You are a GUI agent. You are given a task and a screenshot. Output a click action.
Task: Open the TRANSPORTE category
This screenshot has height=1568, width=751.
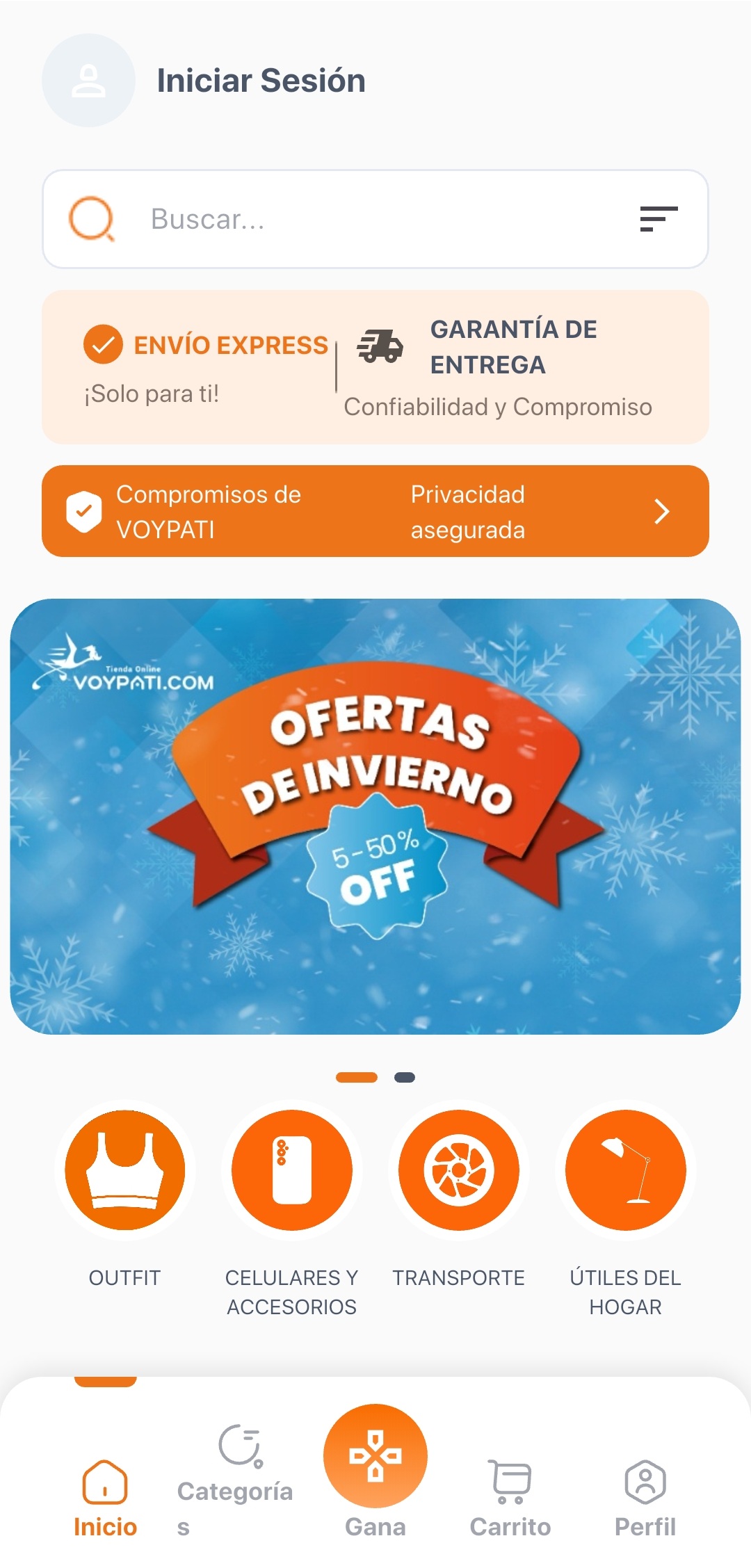(459, 1171)
